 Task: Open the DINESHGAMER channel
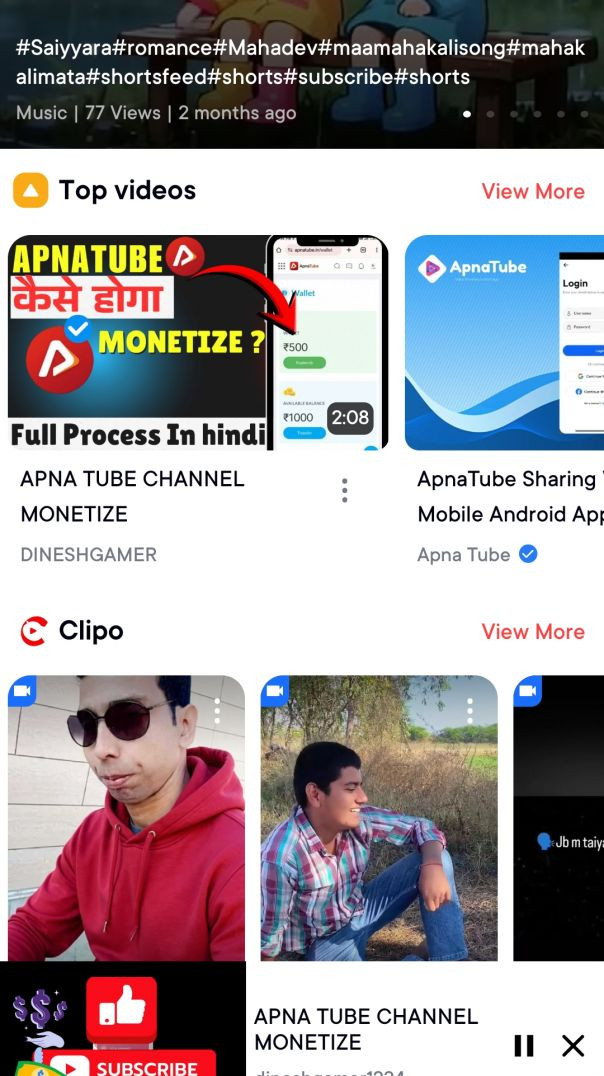click(89, 554)
